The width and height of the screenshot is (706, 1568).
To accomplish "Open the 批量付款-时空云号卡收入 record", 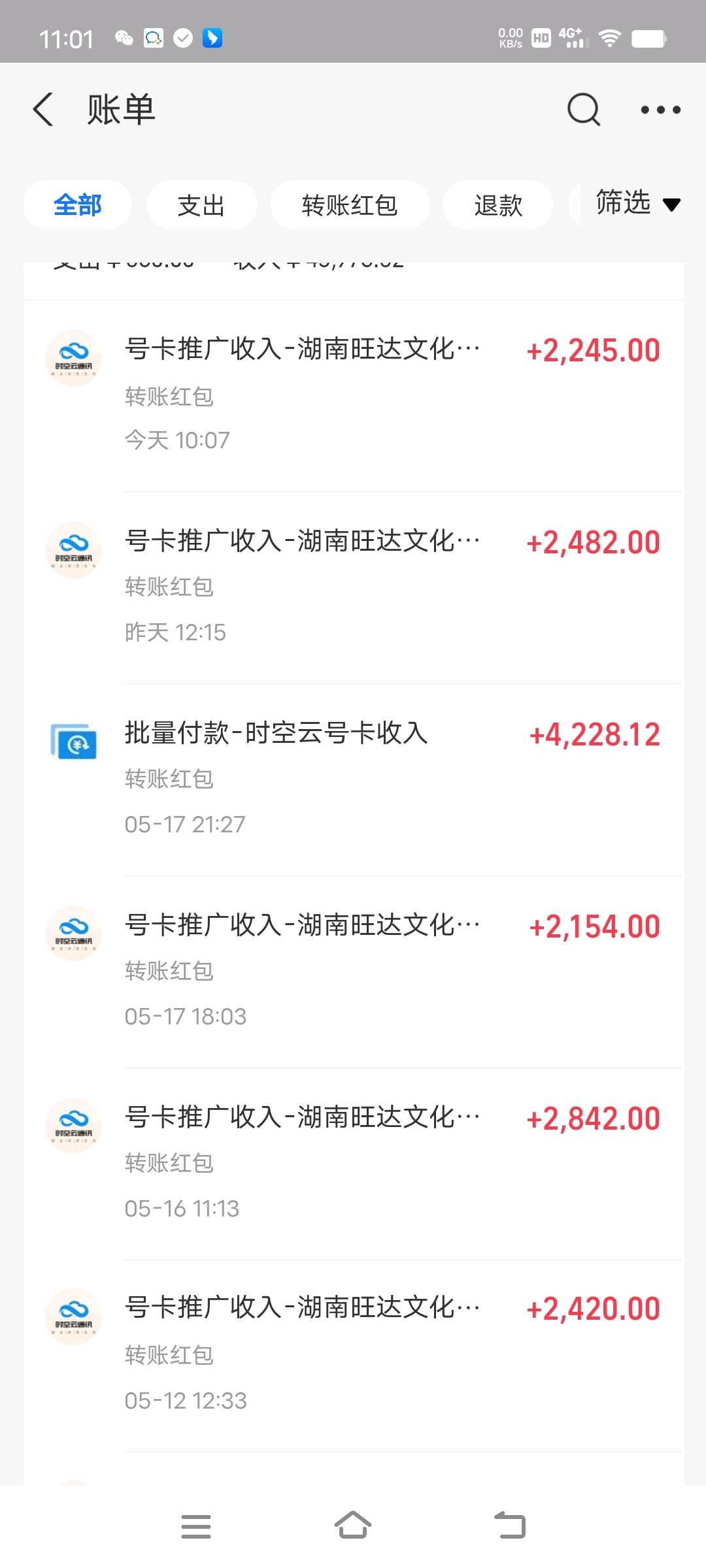I will pos(354,779).
